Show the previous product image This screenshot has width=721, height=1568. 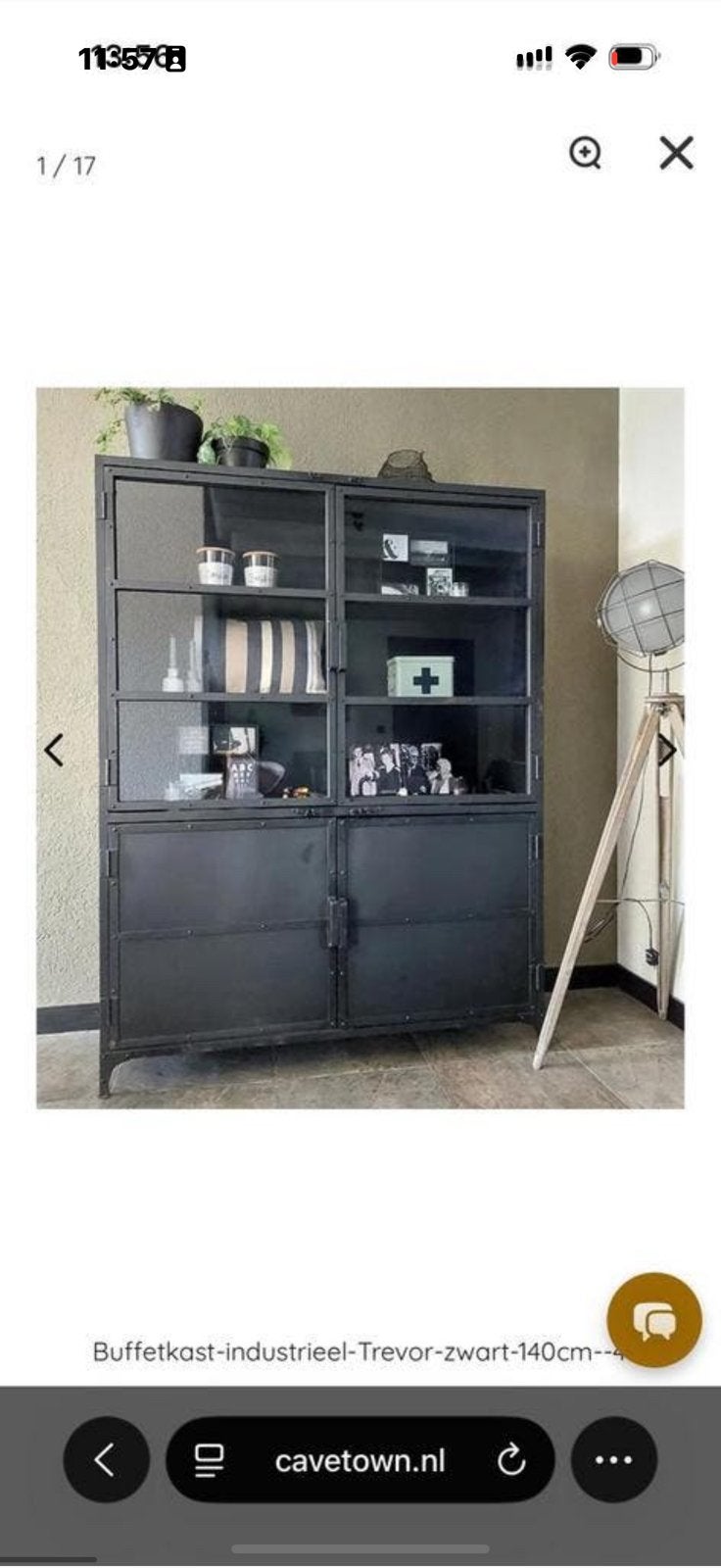pos(54,751)
